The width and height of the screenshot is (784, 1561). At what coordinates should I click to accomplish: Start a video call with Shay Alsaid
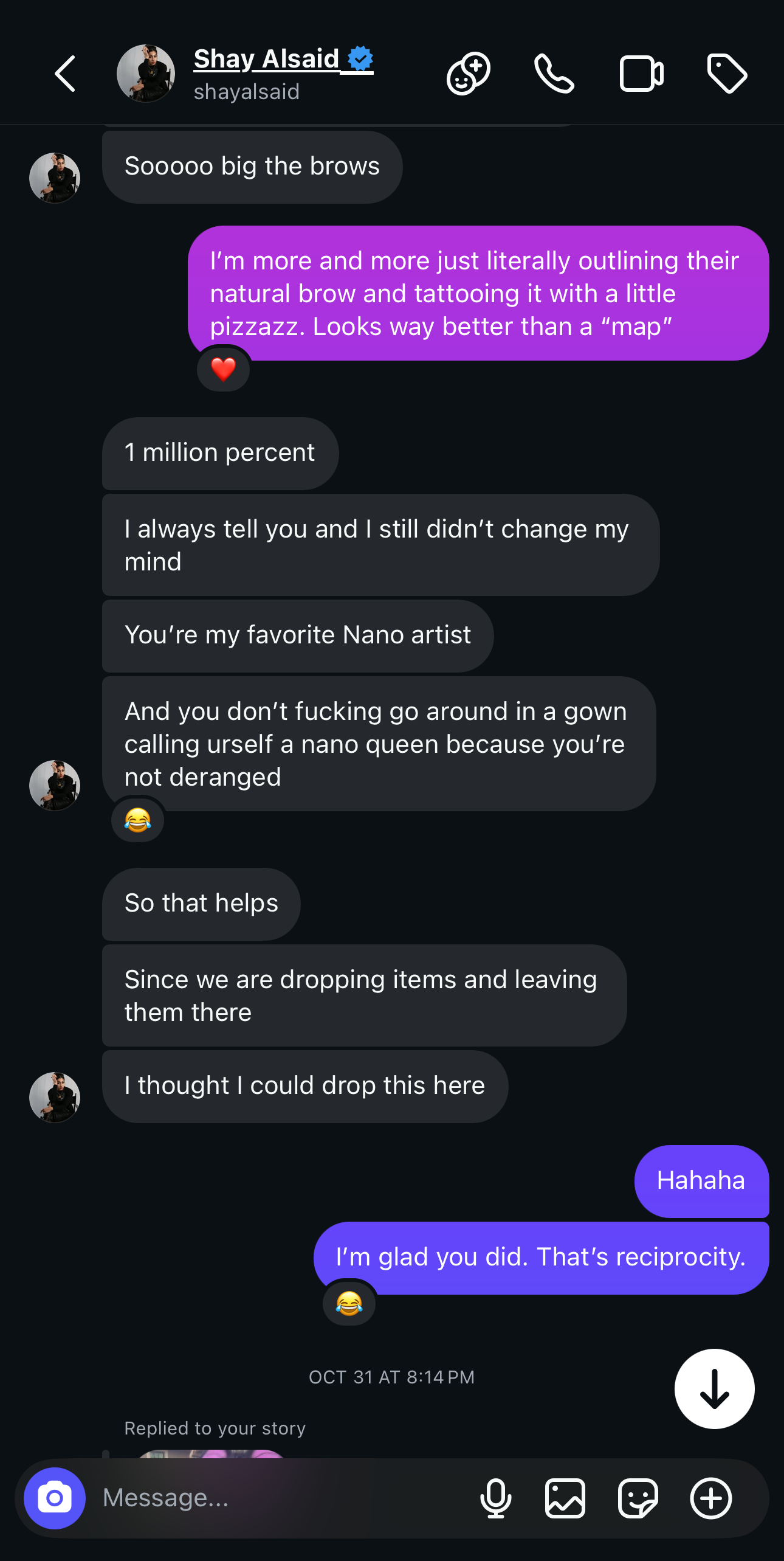pyautogui.click(x=641, y=74)
